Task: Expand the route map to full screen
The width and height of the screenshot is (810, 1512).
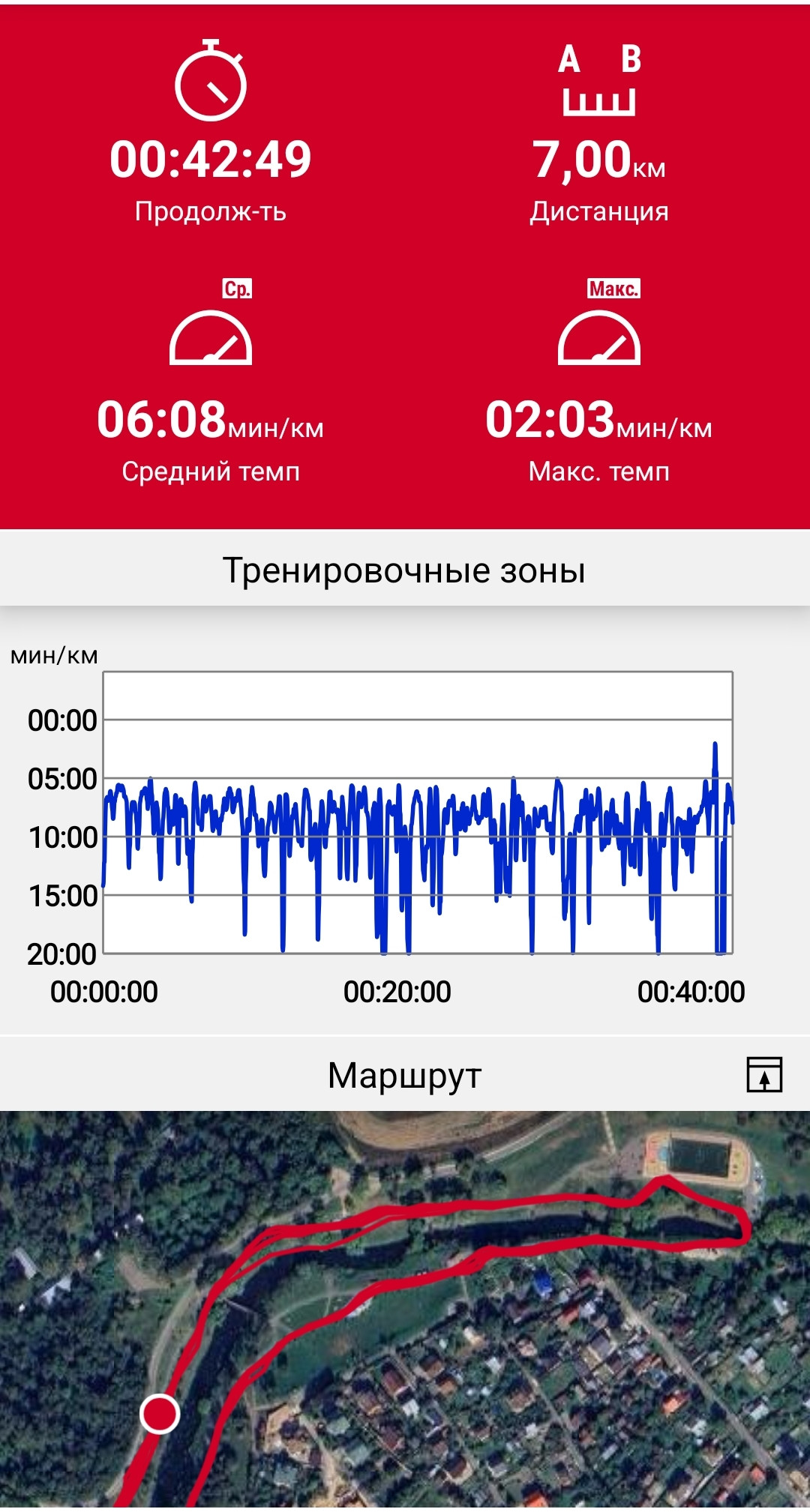Action: [764, 1074]
